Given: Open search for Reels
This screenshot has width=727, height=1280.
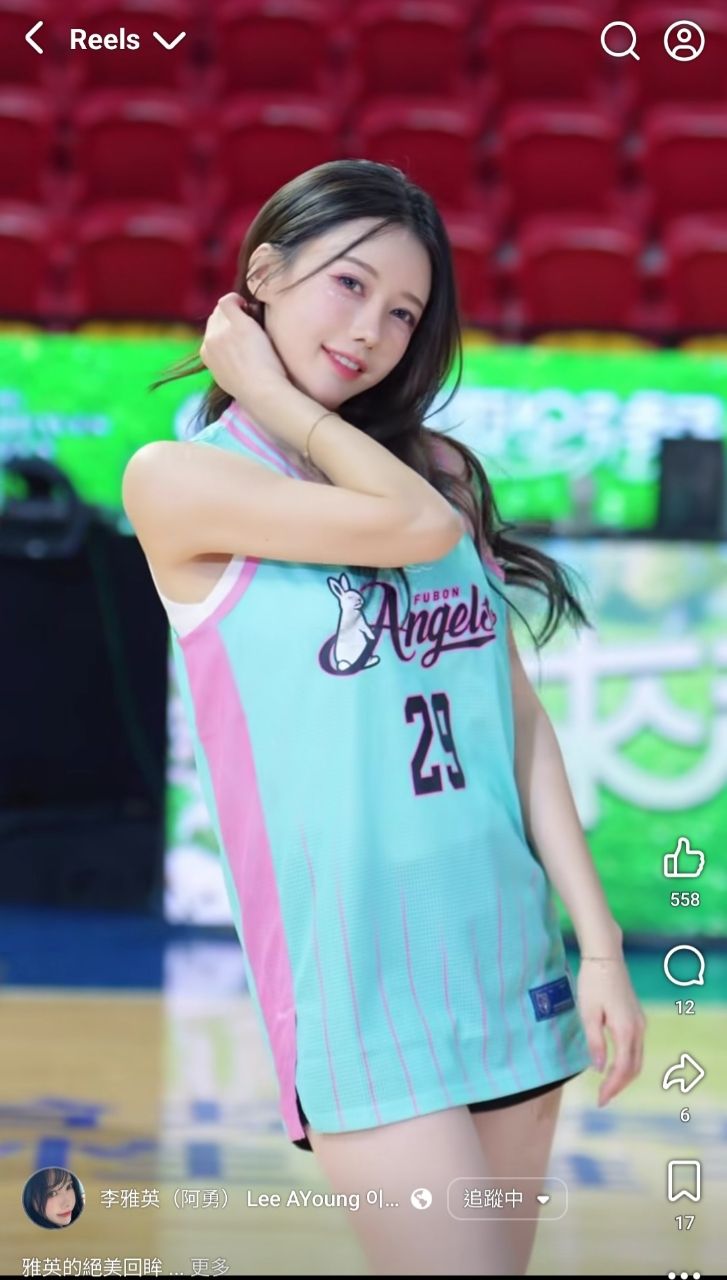Looking at the screenshot, I should pos(619,41).
